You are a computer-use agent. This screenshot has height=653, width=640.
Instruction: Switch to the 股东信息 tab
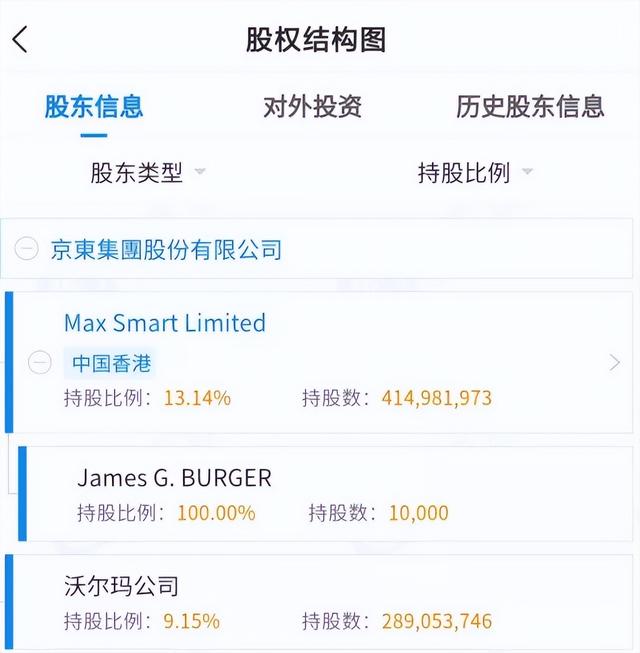pos(93,106)
